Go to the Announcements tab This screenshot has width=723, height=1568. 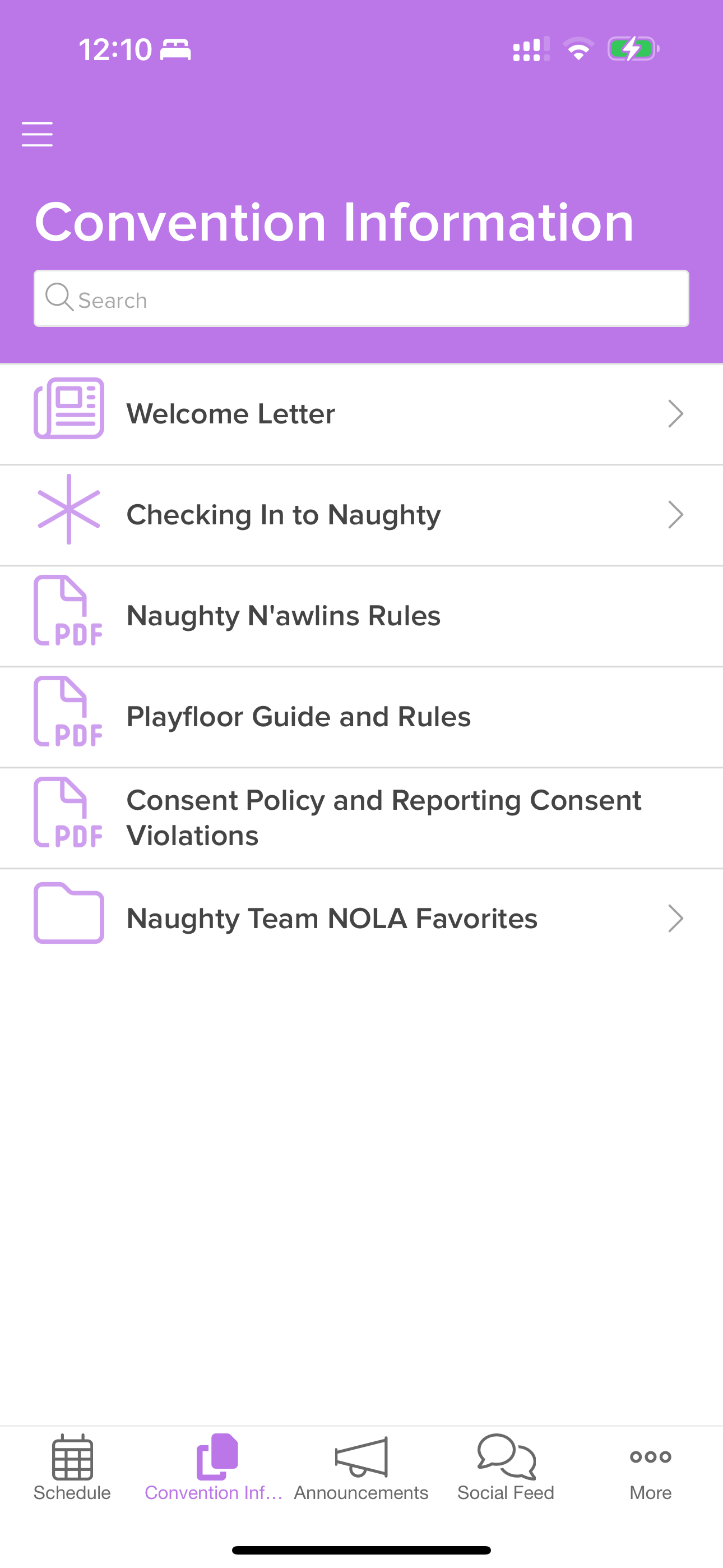coord(361,1468)
